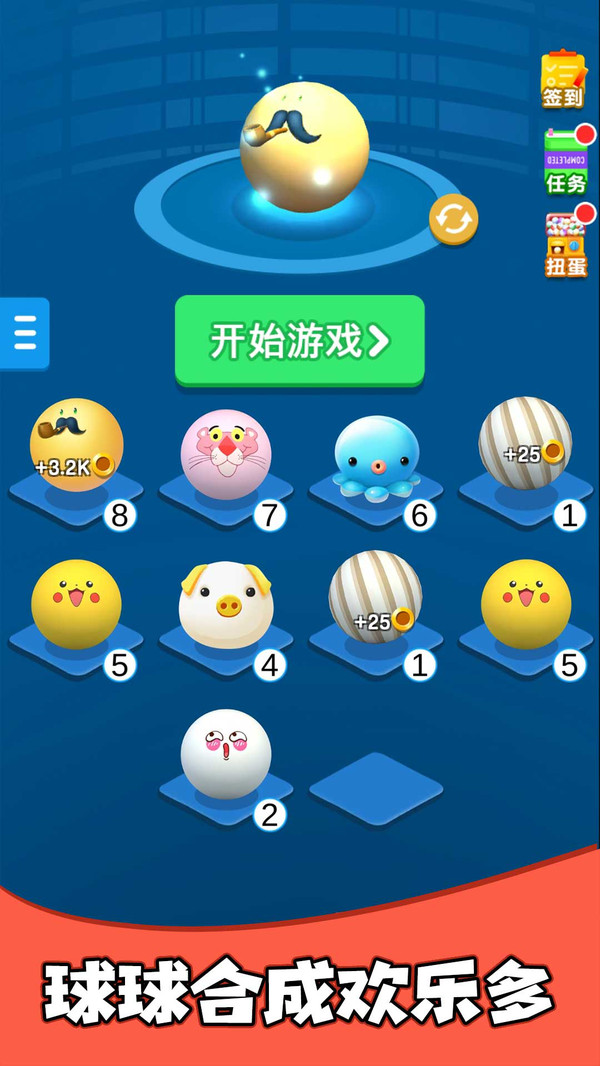Open the 扭蛋 gacha machine
This screenshot has height=1066, width=600.
tap(565, 246)
